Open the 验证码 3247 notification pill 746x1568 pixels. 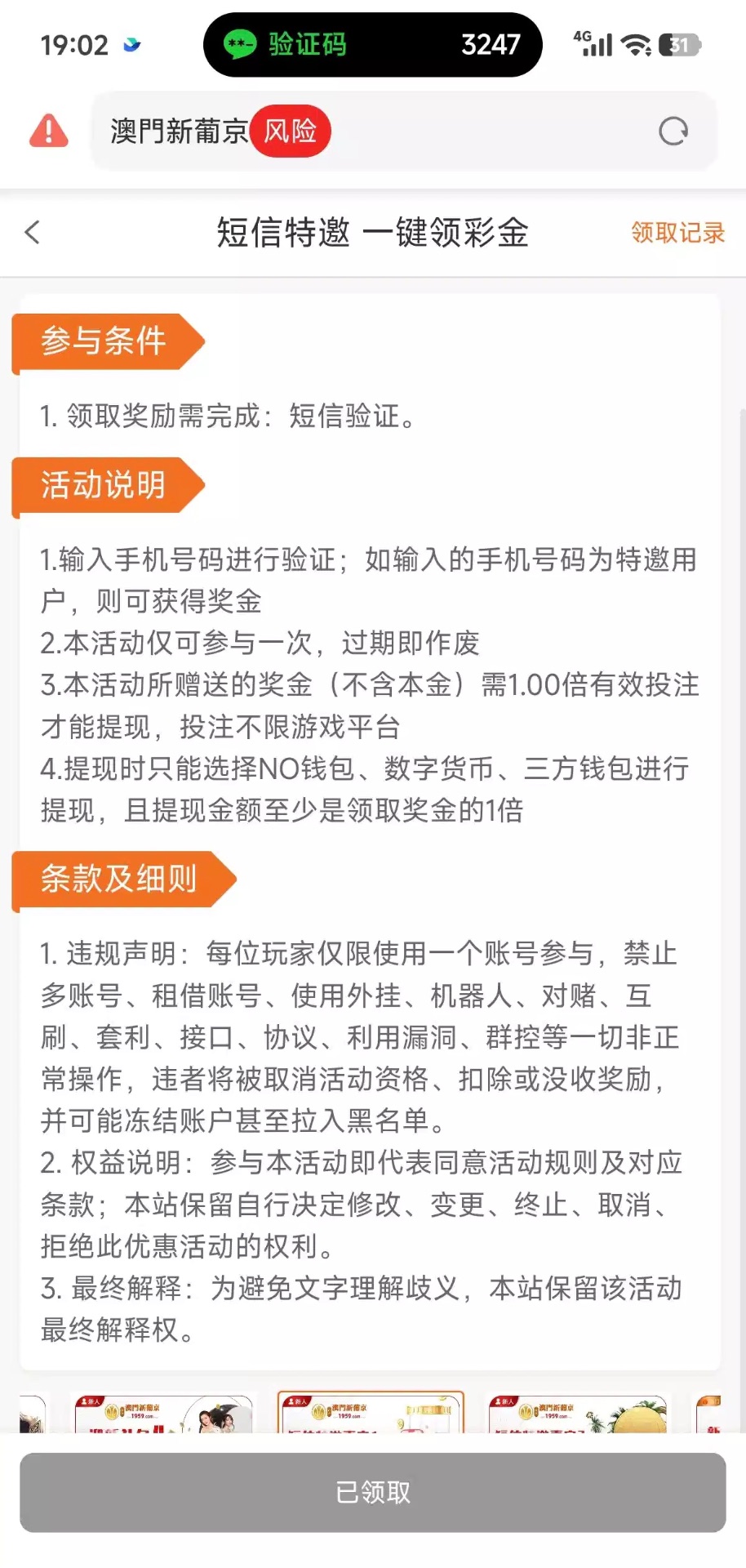(x=373, y=45)
